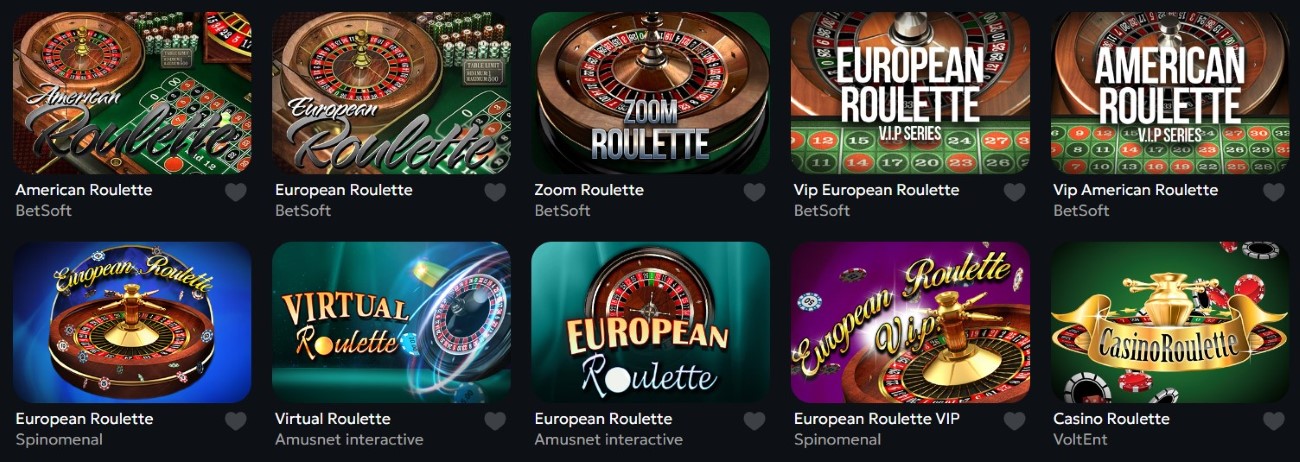This screenshot has height=462, width=1300.
Task: Open Amusnet European Roulette game
Action: pos(650,322)
